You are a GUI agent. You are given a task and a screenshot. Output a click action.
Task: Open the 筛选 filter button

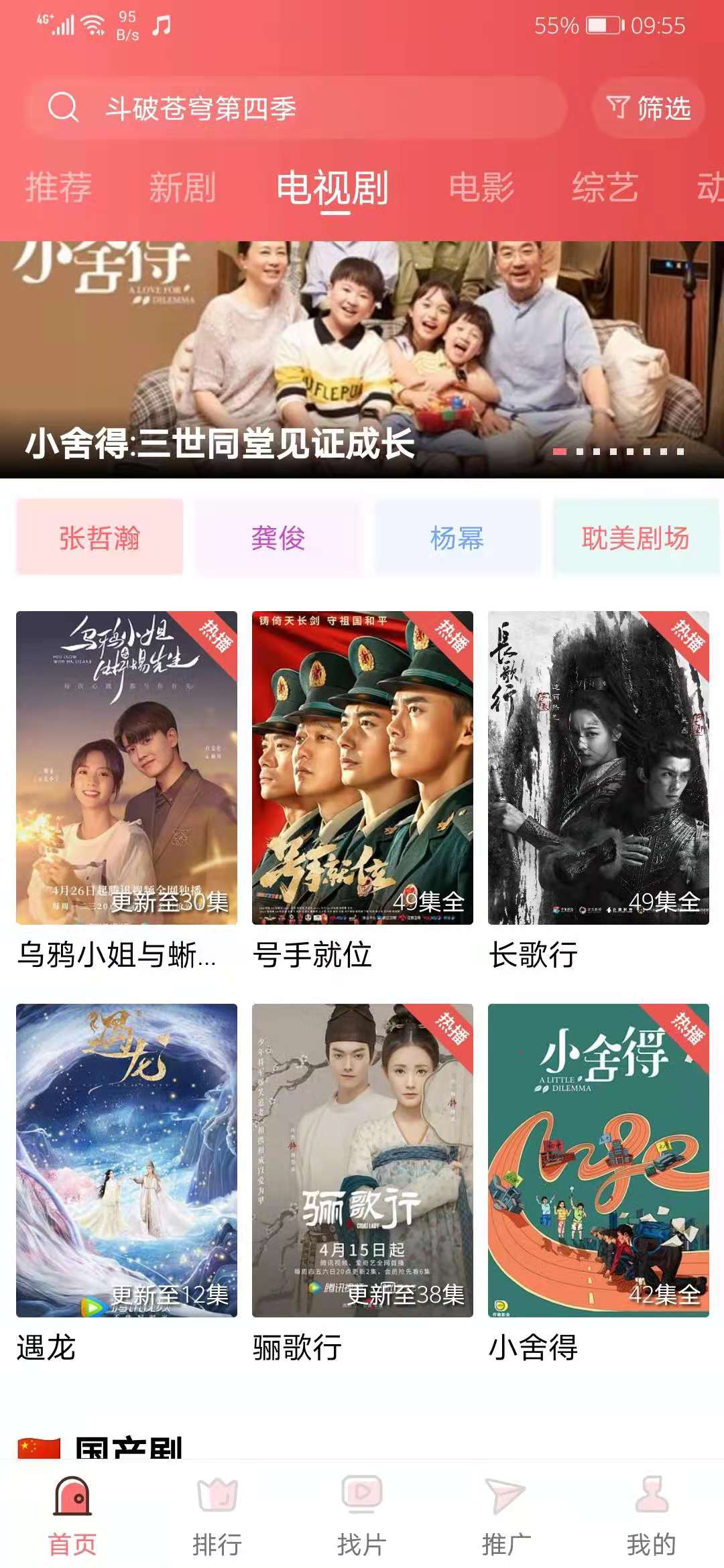(x=648, y=108)
